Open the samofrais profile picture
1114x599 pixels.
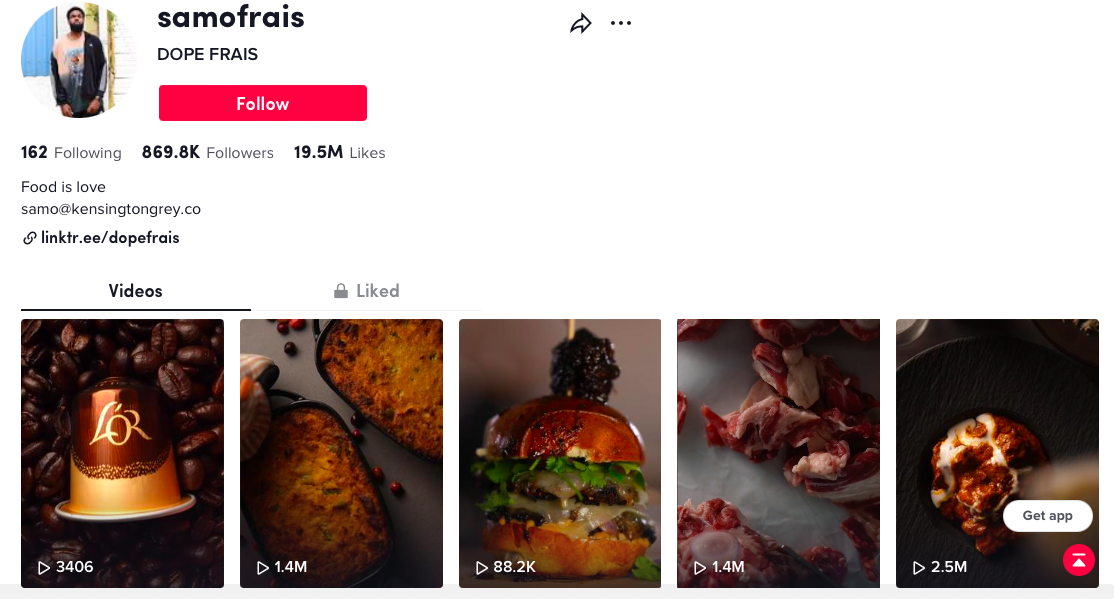[x=79, y=60]
